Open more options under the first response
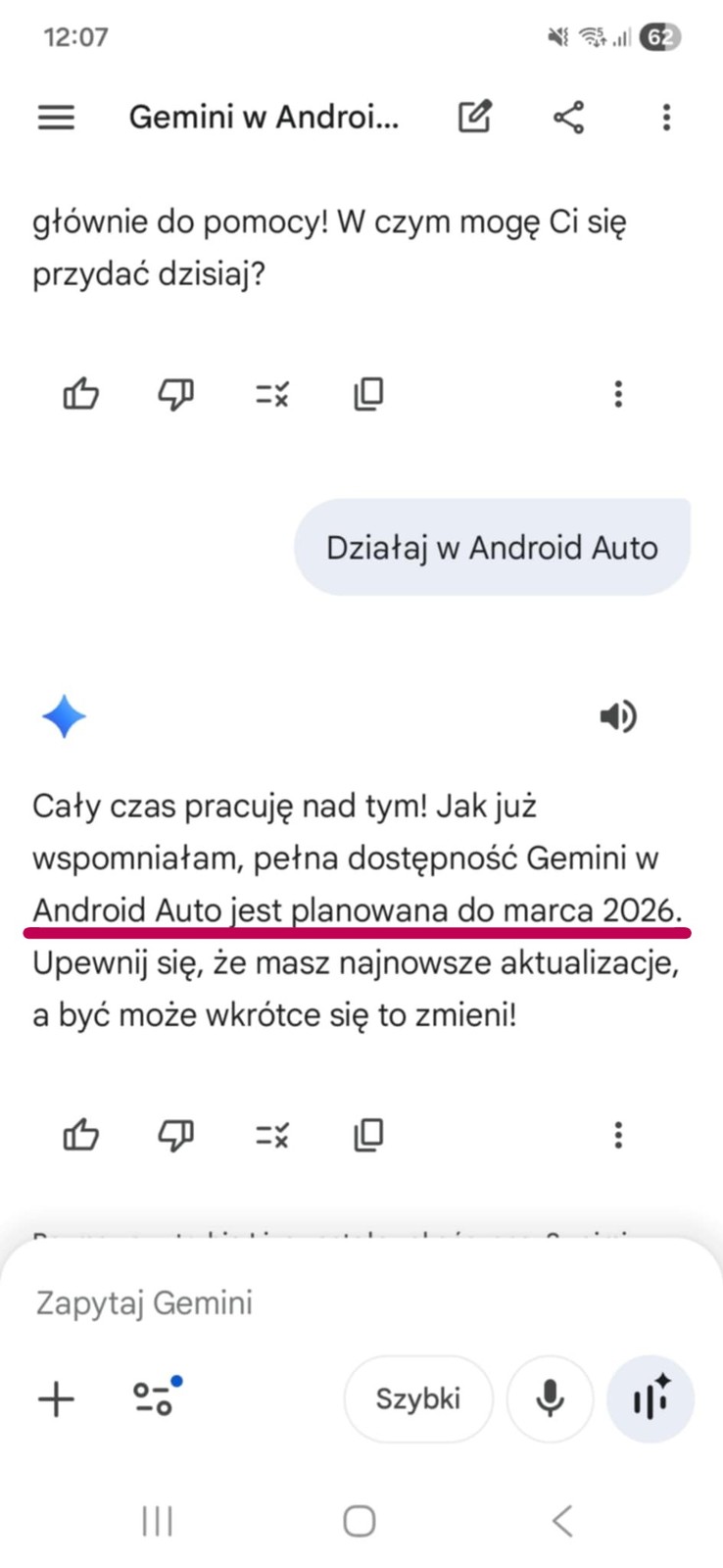The height and width of the screenshot is (1568, 723). [618, 394]
